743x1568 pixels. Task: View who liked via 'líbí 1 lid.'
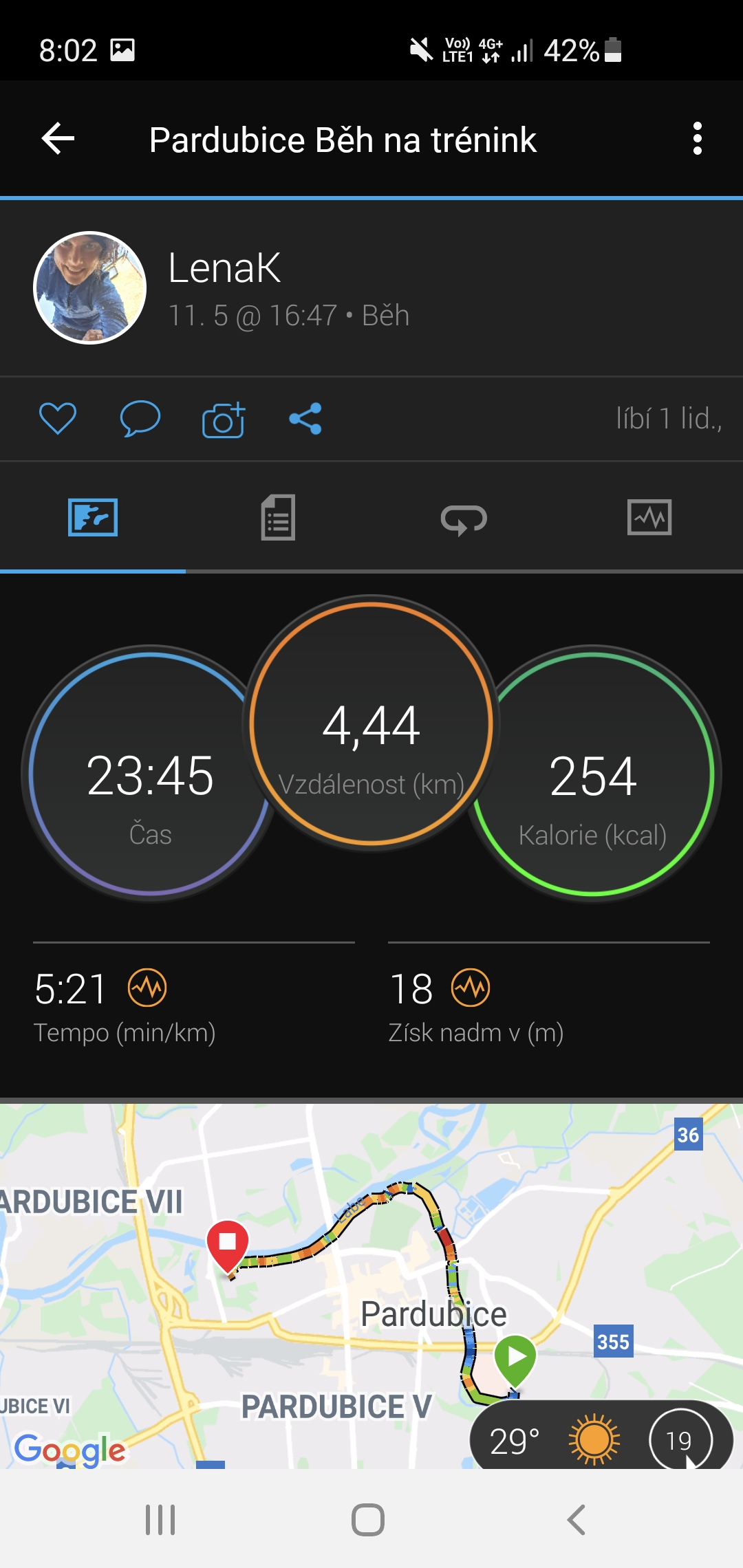pyautogui.click(x=669, y=418)
